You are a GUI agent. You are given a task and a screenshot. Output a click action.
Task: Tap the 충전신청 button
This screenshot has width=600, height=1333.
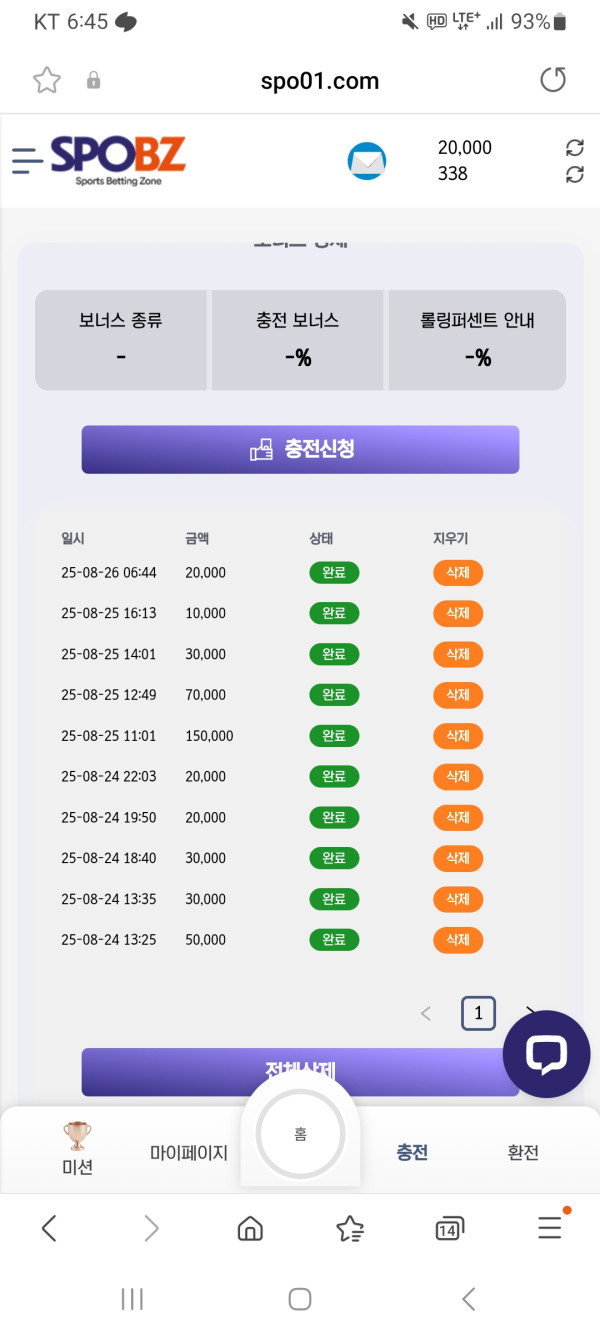[x=300, y=449]
